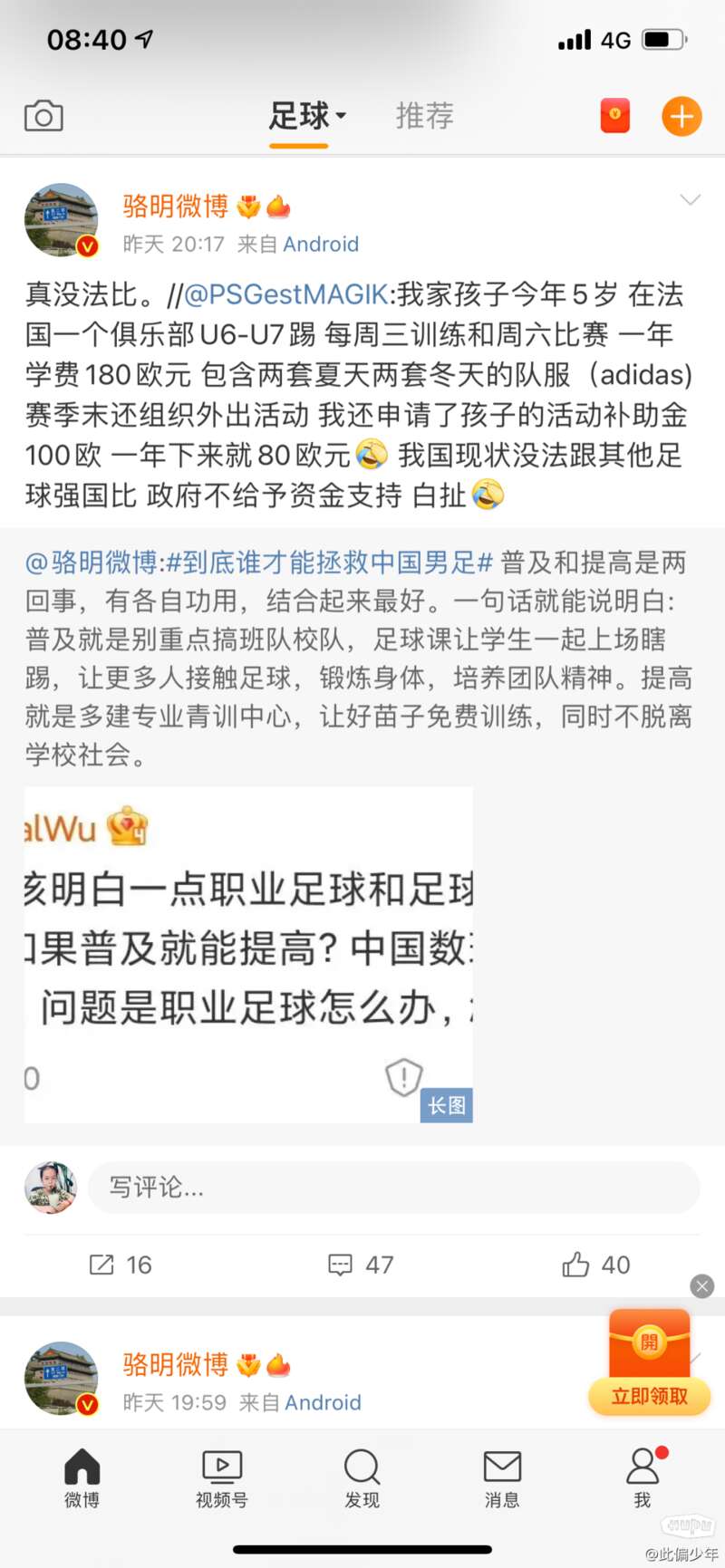The width and height of the screenshot is (725, 1568).
Task: Open the camera icon
Action: coord(43,117)
